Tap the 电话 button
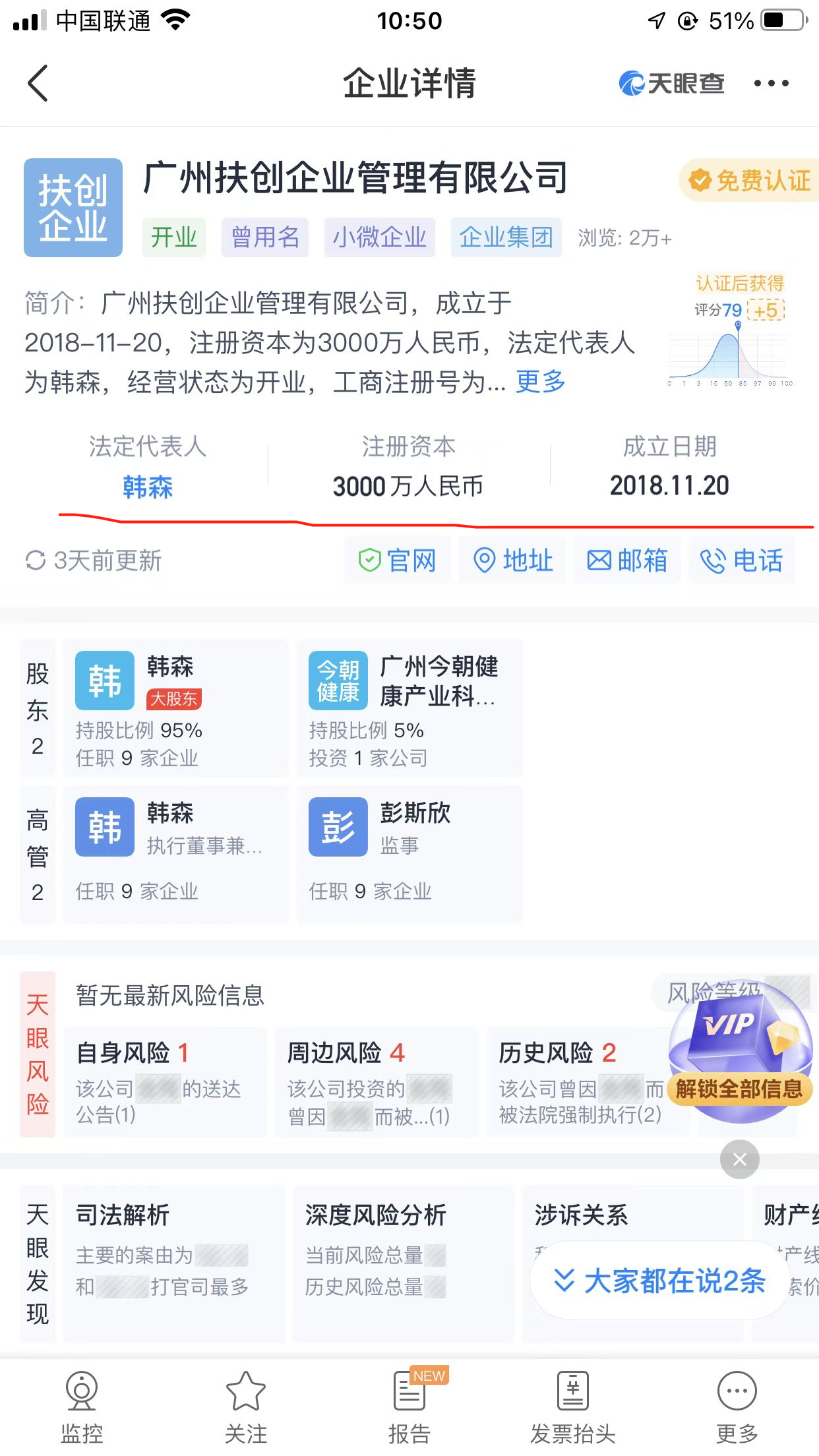Image resolution: width=819 pixels, height=1456 pixels. pyautogui.click(x=742, y=561)
